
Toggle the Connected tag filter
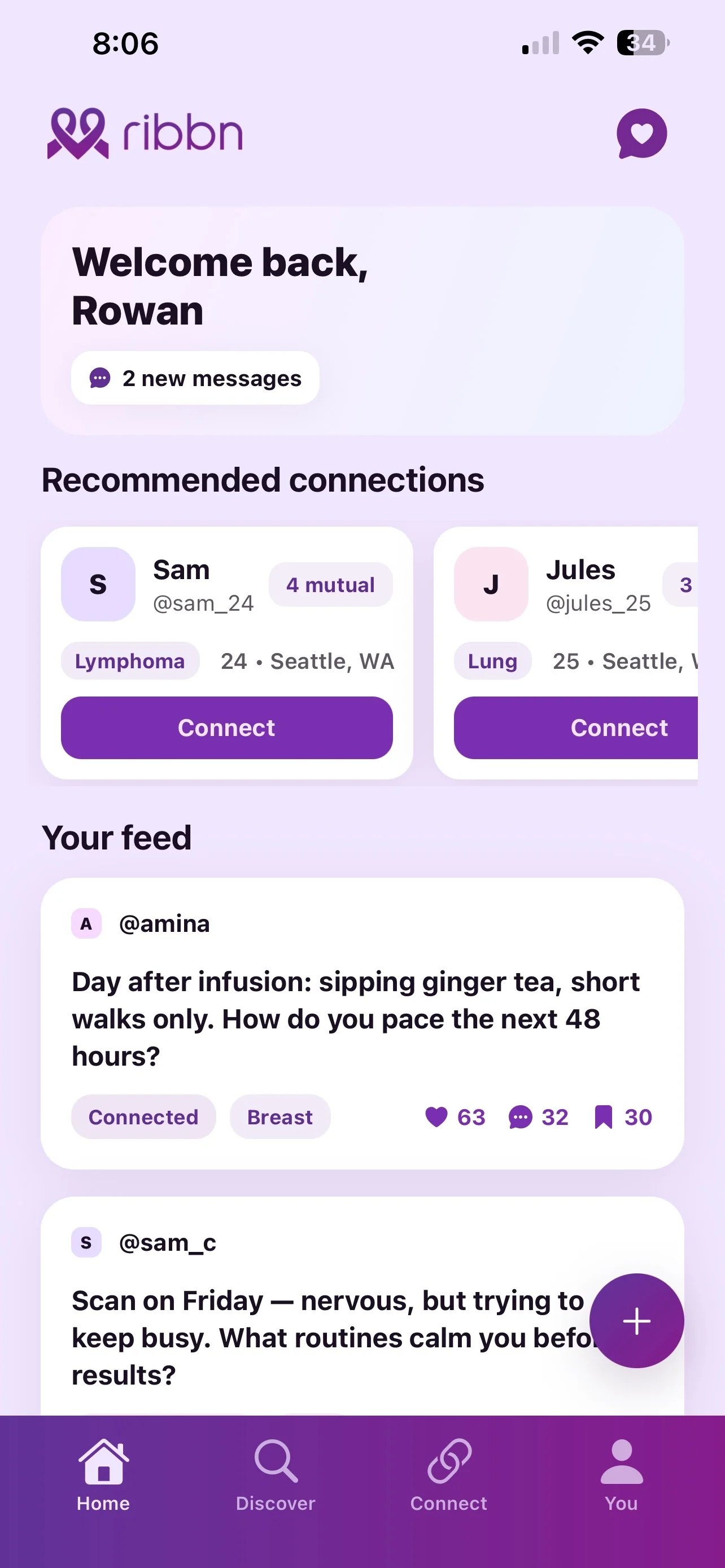coord(143,1116)
